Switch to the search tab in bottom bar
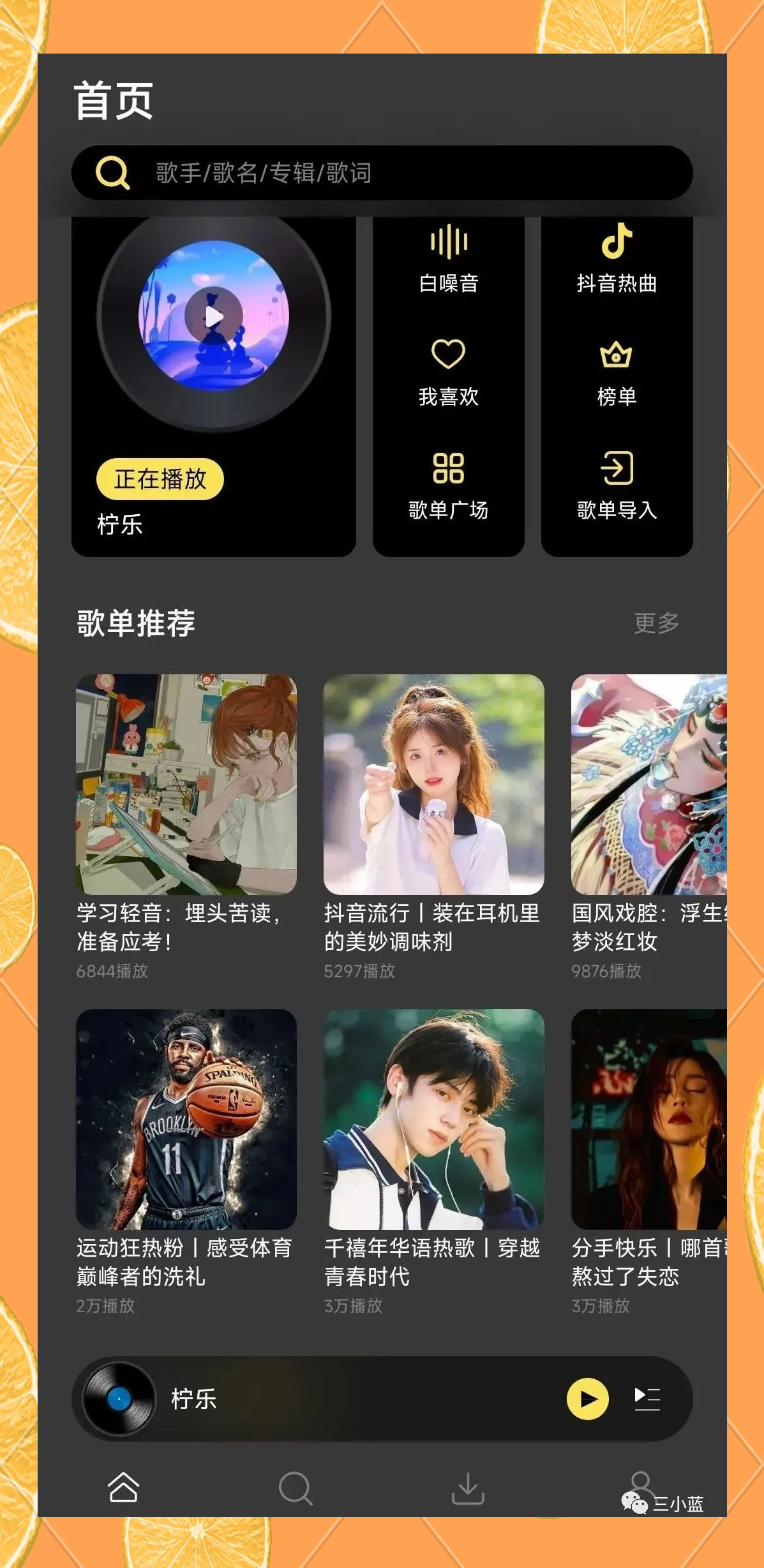This screenshot has height=1568, width=764. coord(296,1488)
